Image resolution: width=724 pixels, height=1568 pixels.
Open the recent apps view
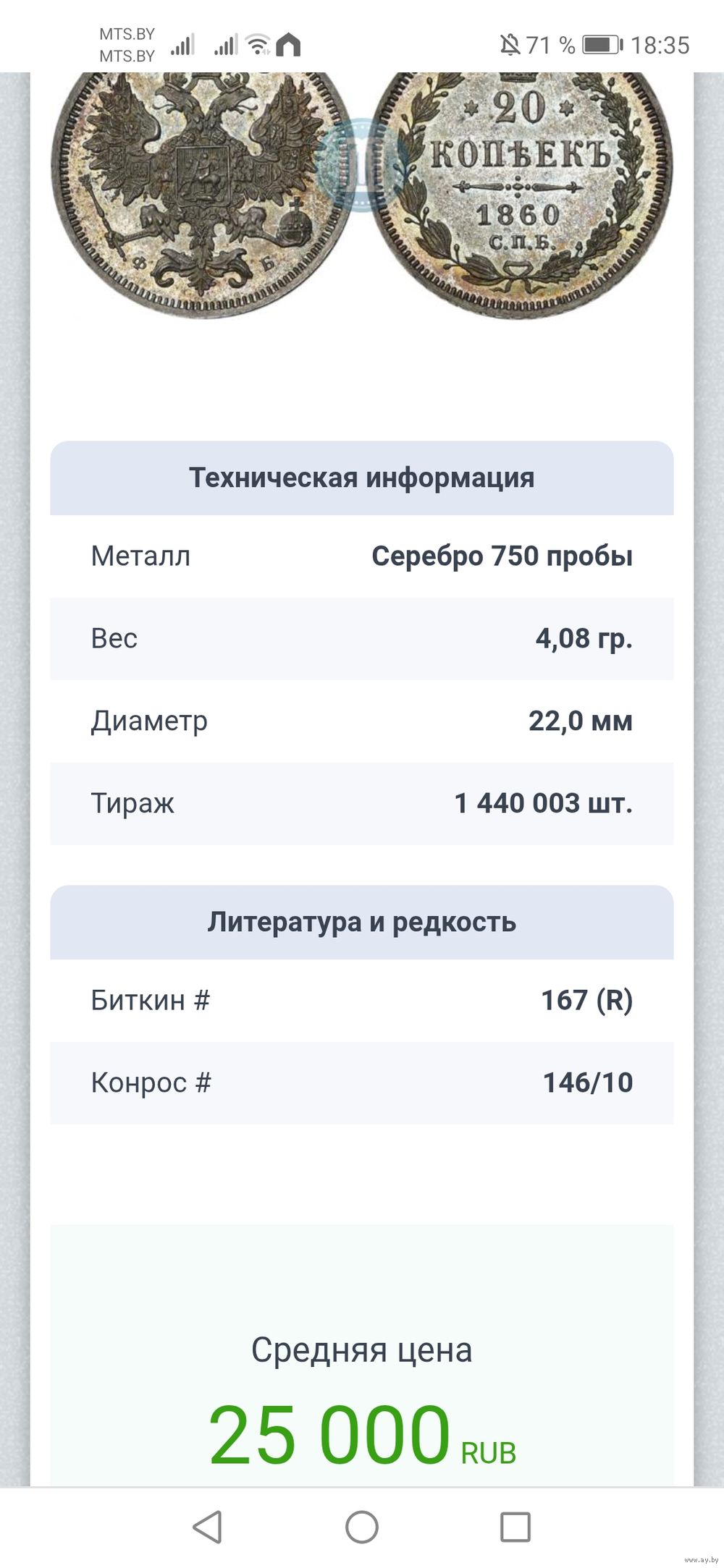tap(515, 1527)
